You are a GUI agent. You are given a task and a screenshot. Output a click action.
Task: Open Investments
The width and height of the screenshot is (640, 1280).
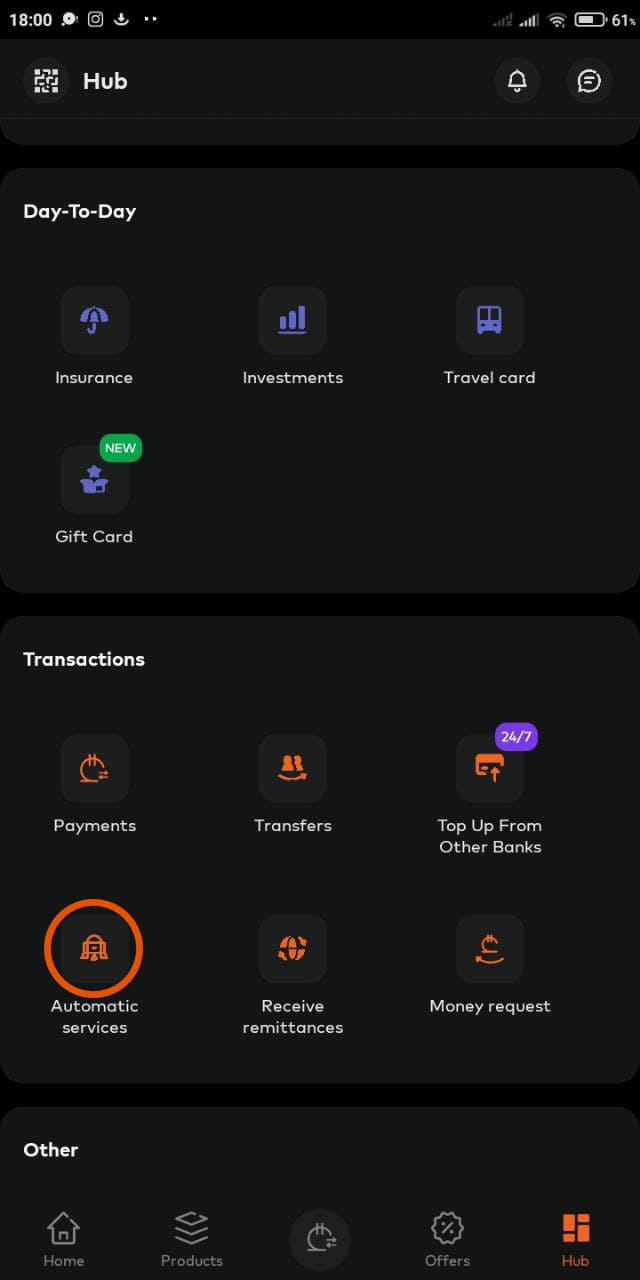pyautogui.click(x=292, y=322)
